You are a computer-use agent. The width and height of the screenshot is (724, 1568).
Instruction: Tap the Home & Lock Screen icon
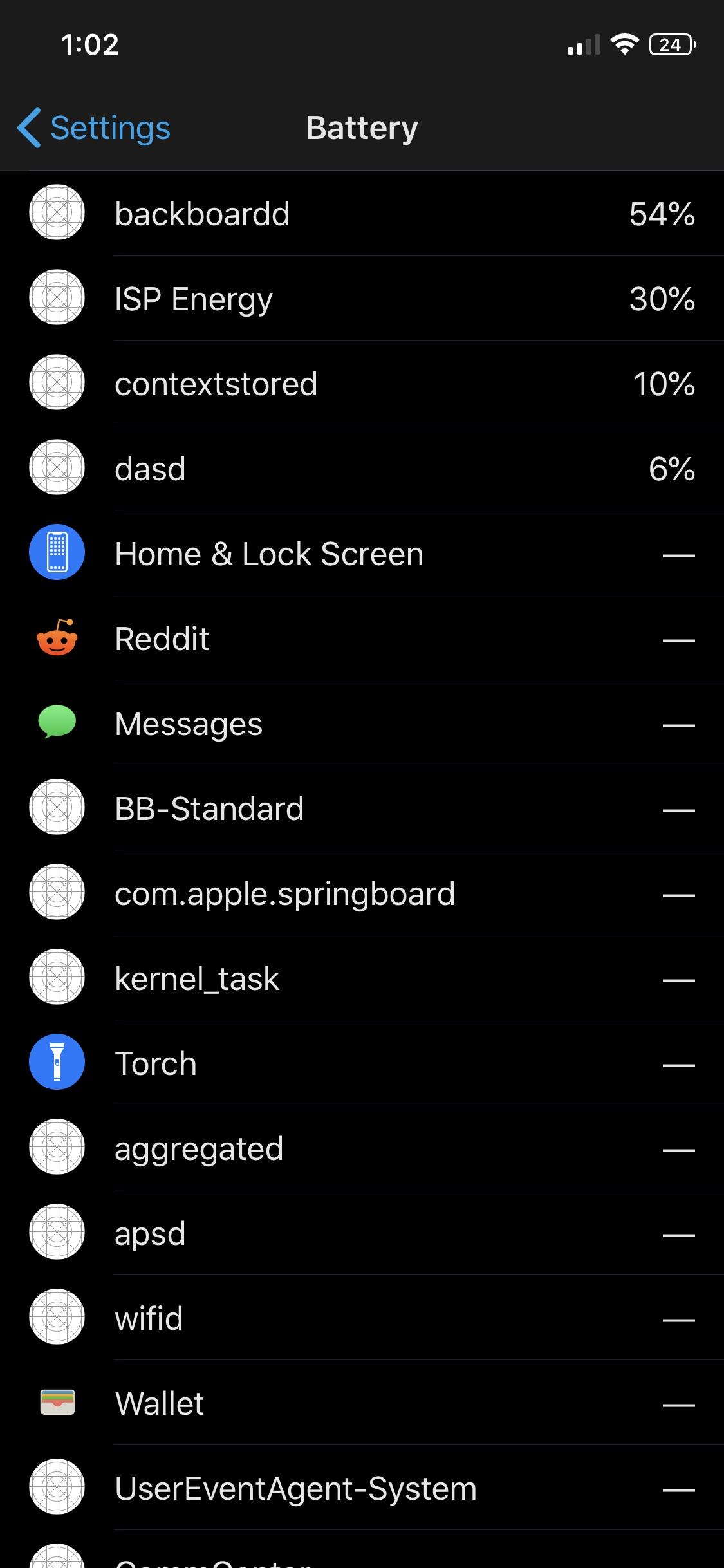[57, 553]
